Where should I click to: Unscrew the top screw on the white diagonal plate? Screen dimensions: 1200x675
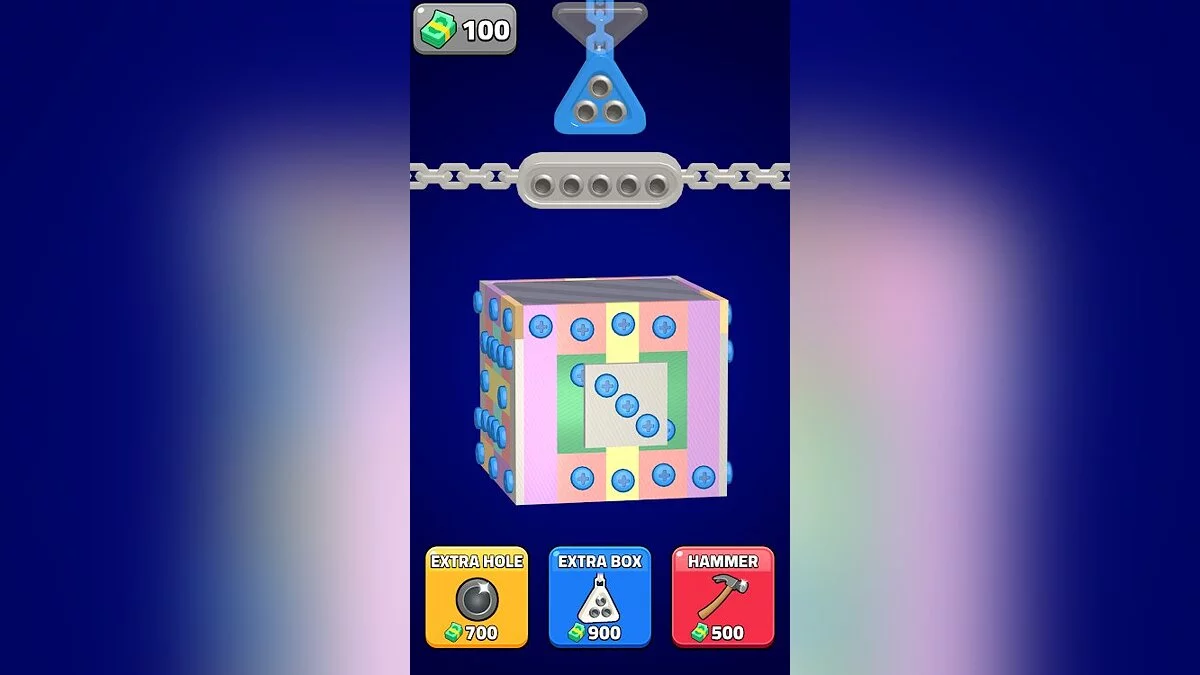tap(606, 386)
